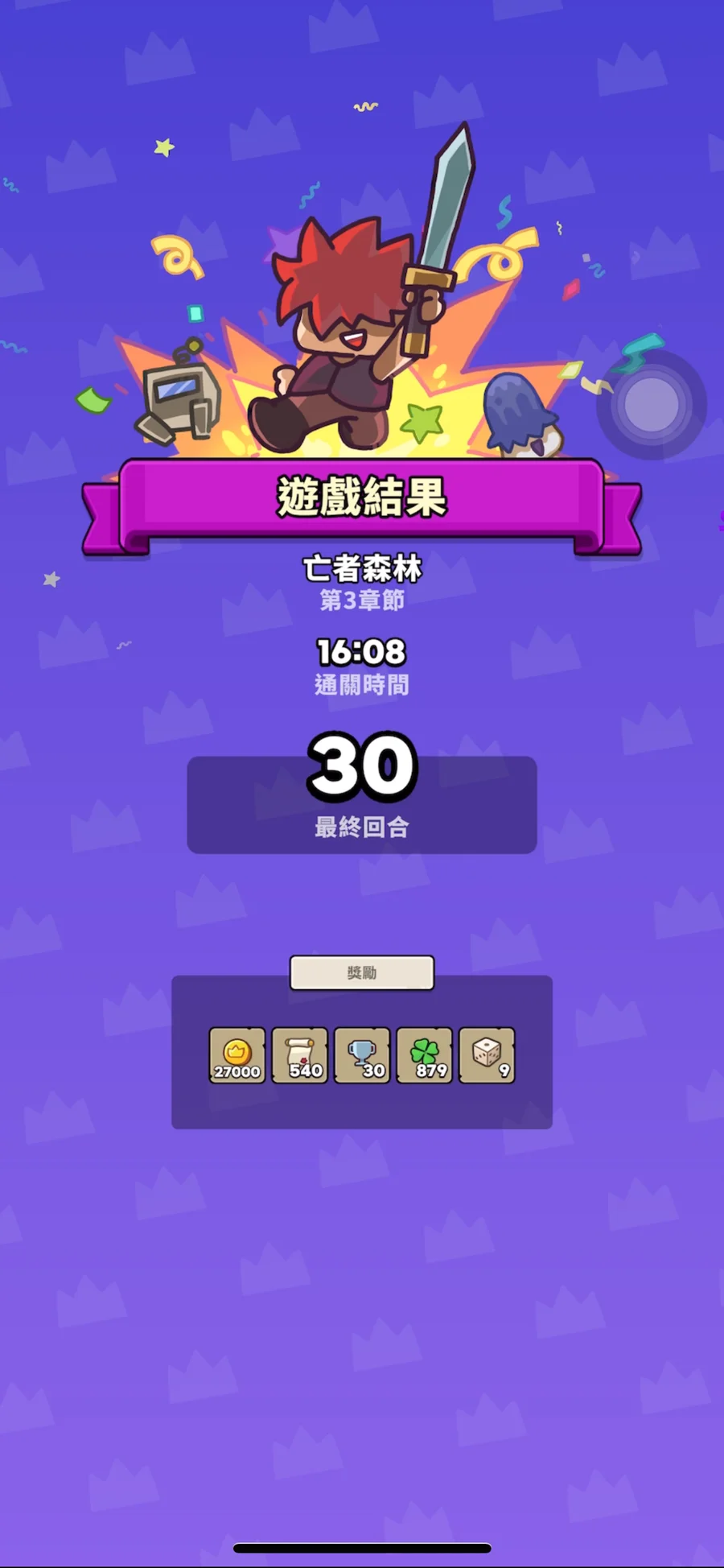Tap the 27000 gold coin reward
The height and width of the screenshot is (1568, 724).
(237, 1055)
